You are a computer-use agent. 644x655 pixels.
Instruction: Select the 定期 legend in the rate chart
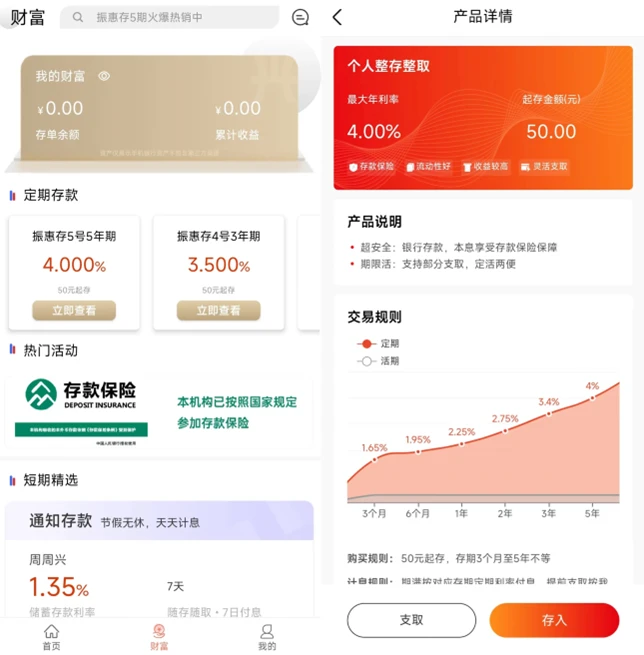[378, 343]
